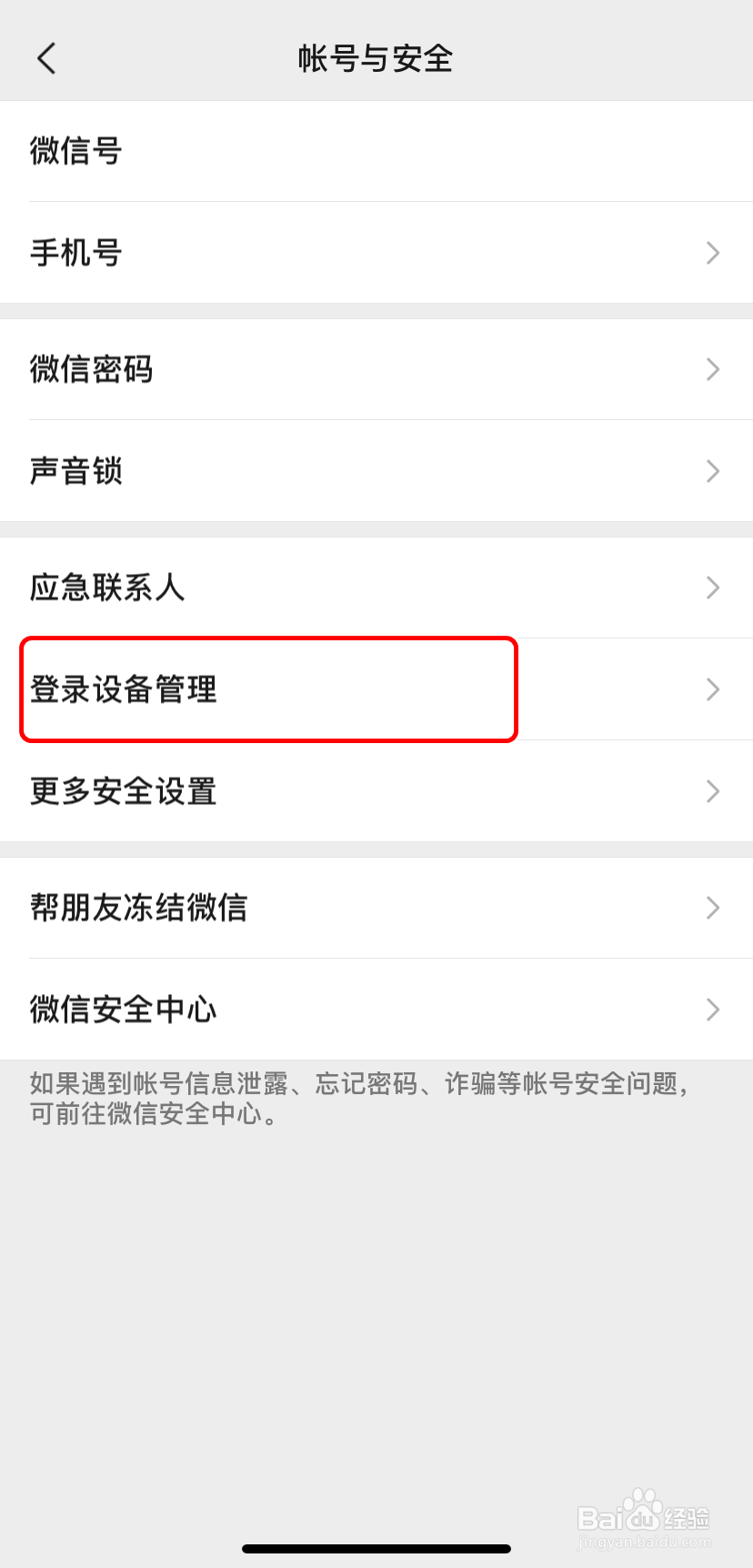This screenshot has width=753, height=1568.
Task: Tap the chevron beside 微信密码
Action: [x=713, y=369]
